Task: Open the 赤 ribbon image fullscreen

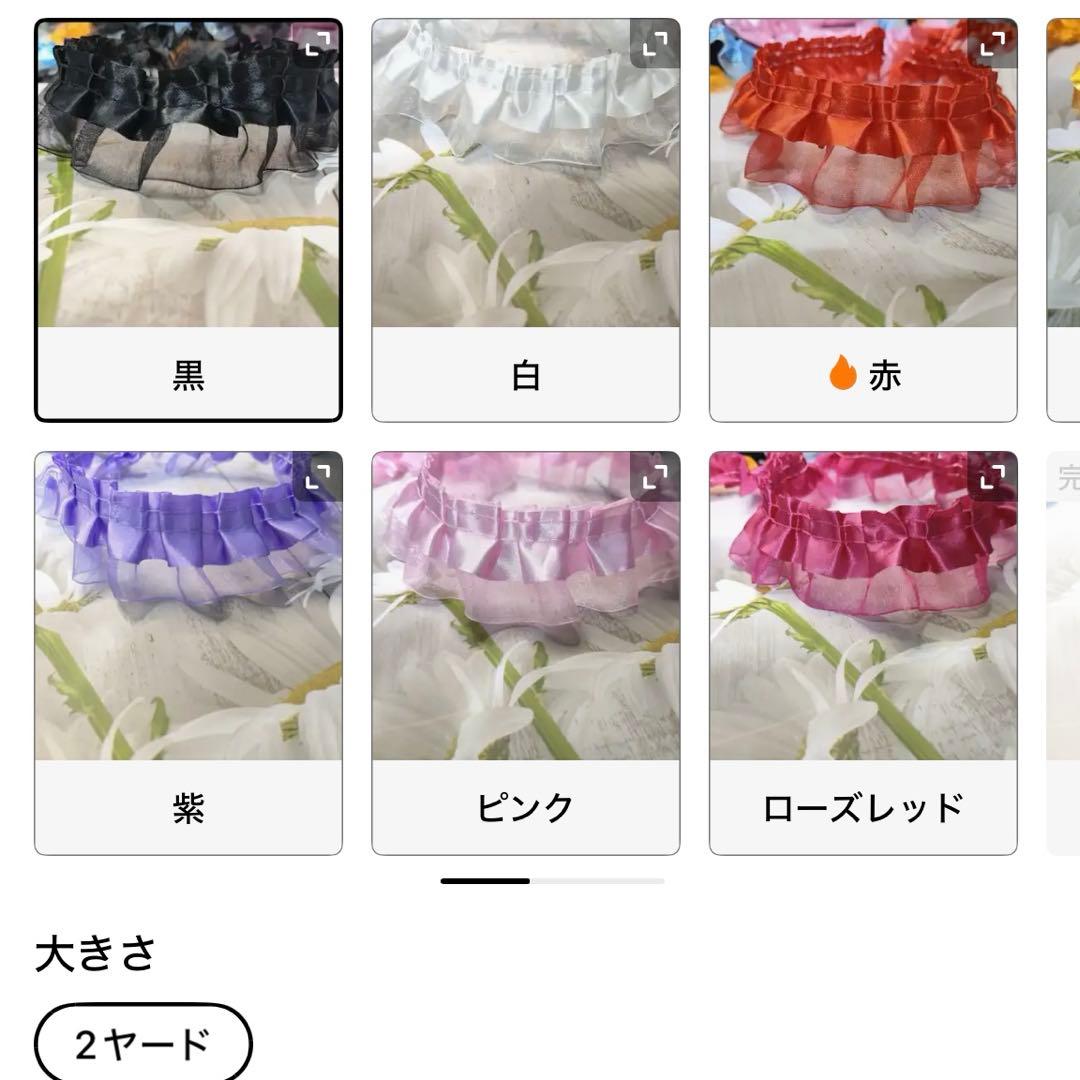Action: coord(992,44)
